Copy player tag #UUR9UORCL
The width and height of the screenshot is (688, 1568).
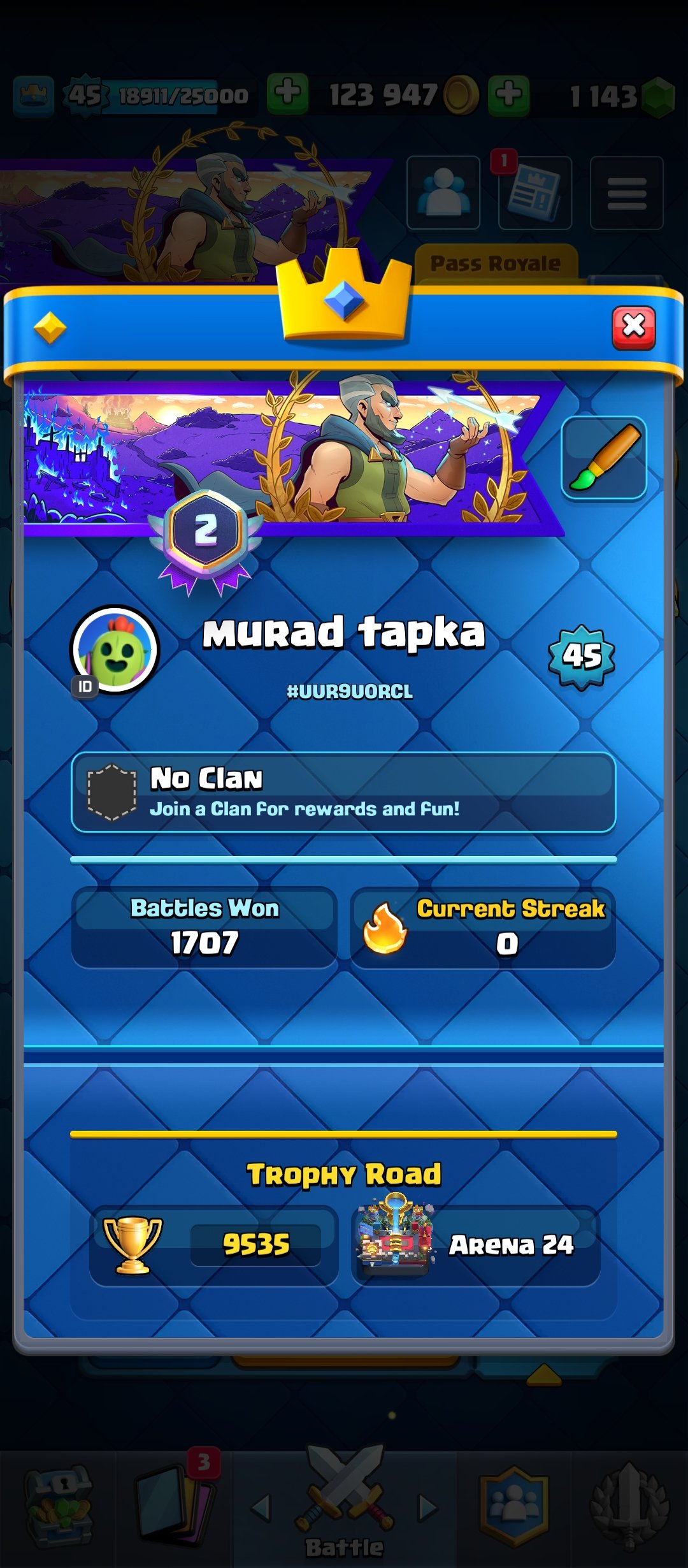coord(349,692)
